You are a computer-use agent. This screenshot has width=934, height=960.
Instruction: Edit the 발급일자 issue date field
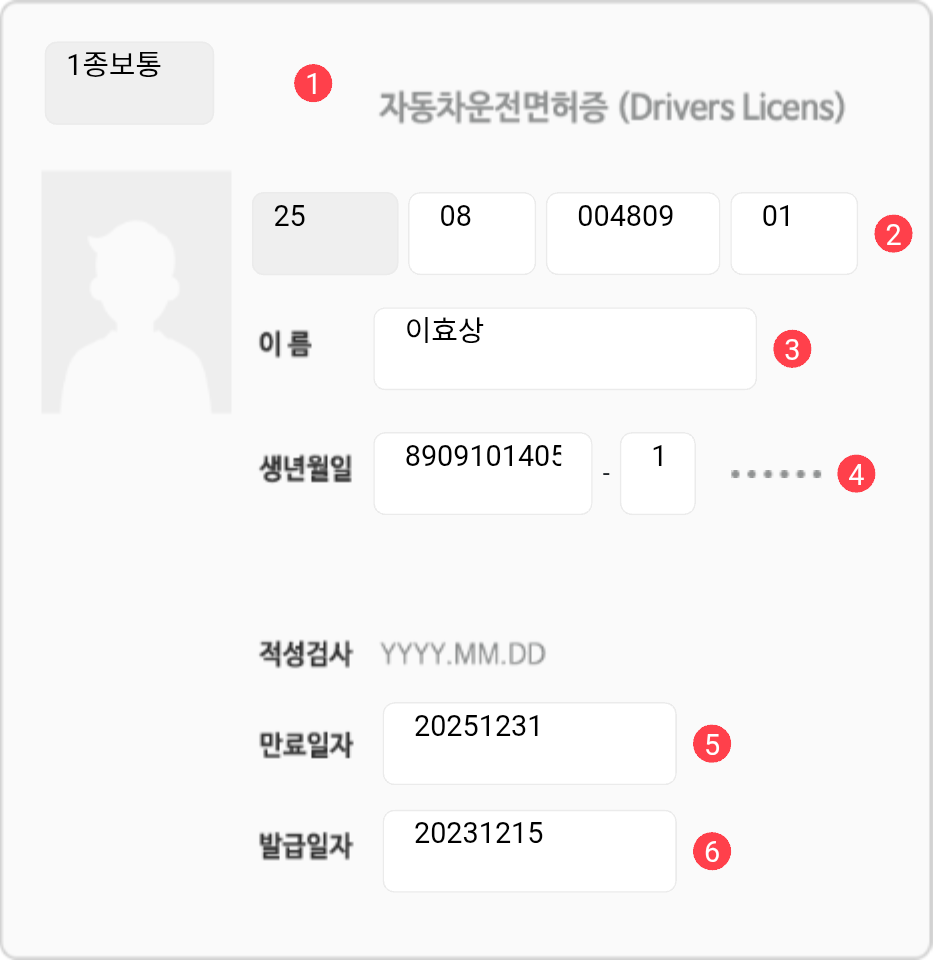click(x=529, y=850)
